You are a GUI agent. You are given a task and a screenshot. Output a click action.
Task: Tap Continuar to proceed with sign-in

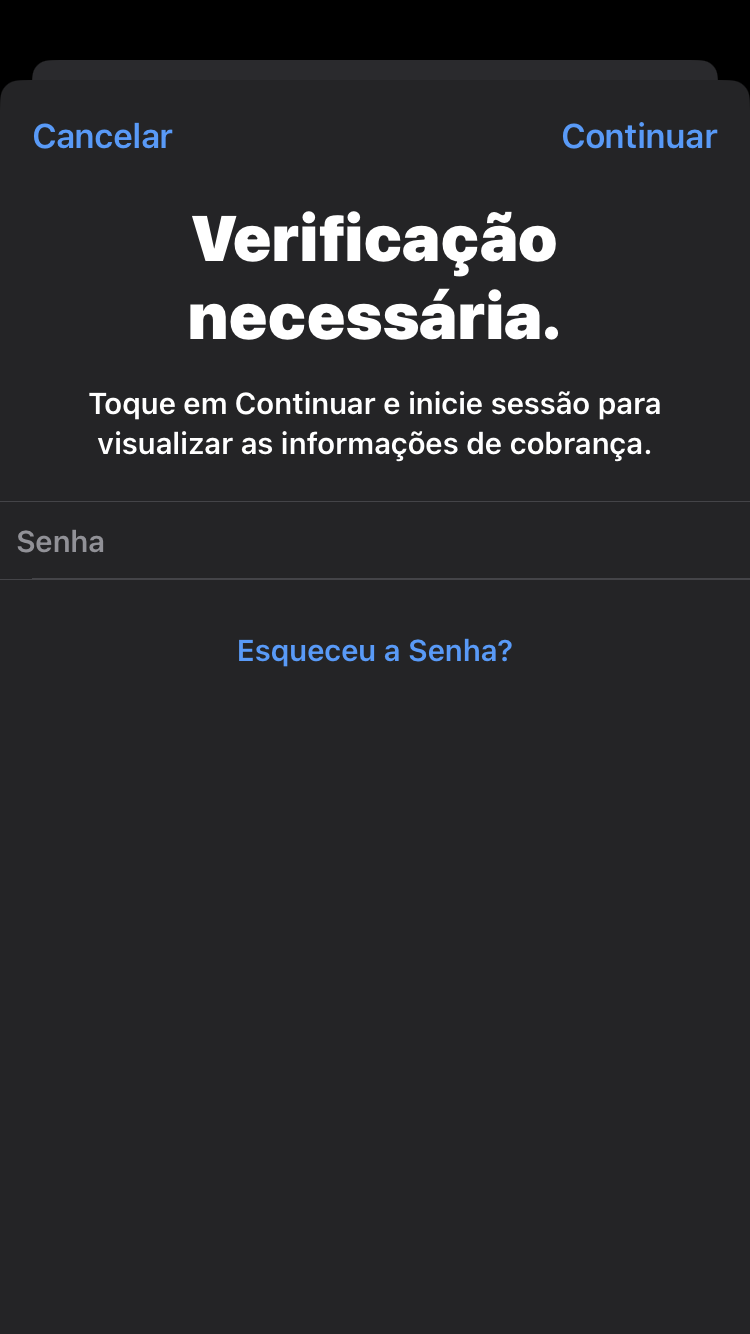639,136
